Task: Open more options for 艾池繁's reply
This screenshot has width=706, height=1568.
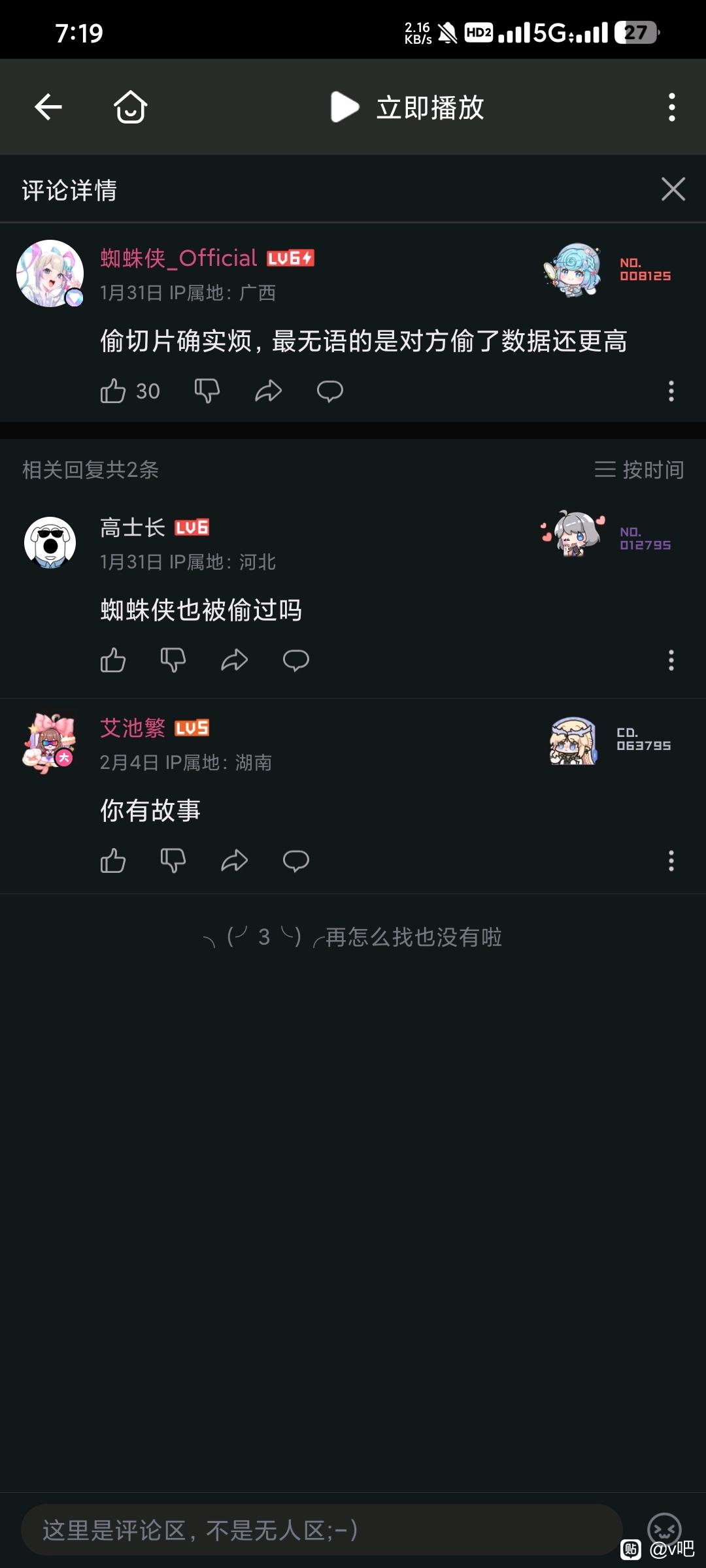Action: click(671, 860)
